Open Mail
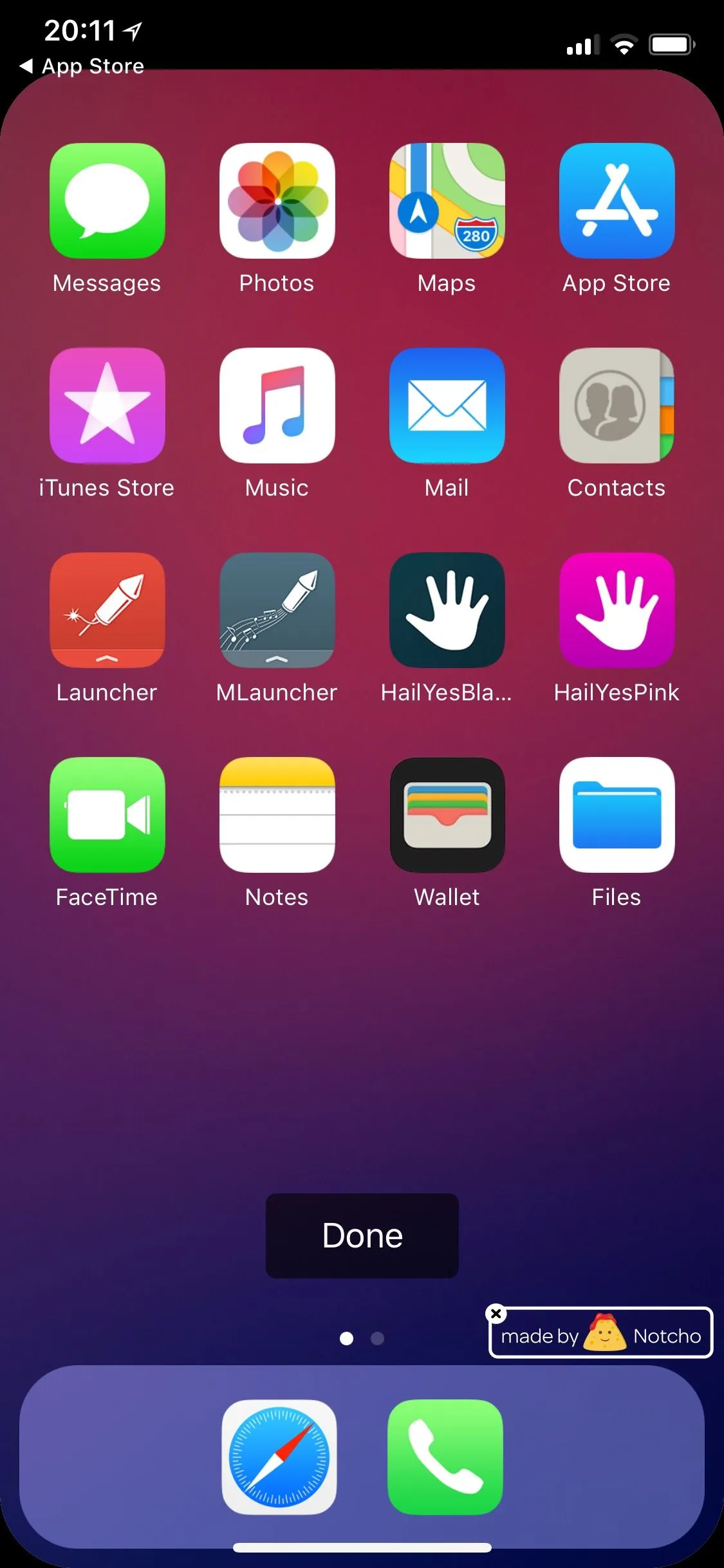724x1568 pixels. (x=447, y=406)
